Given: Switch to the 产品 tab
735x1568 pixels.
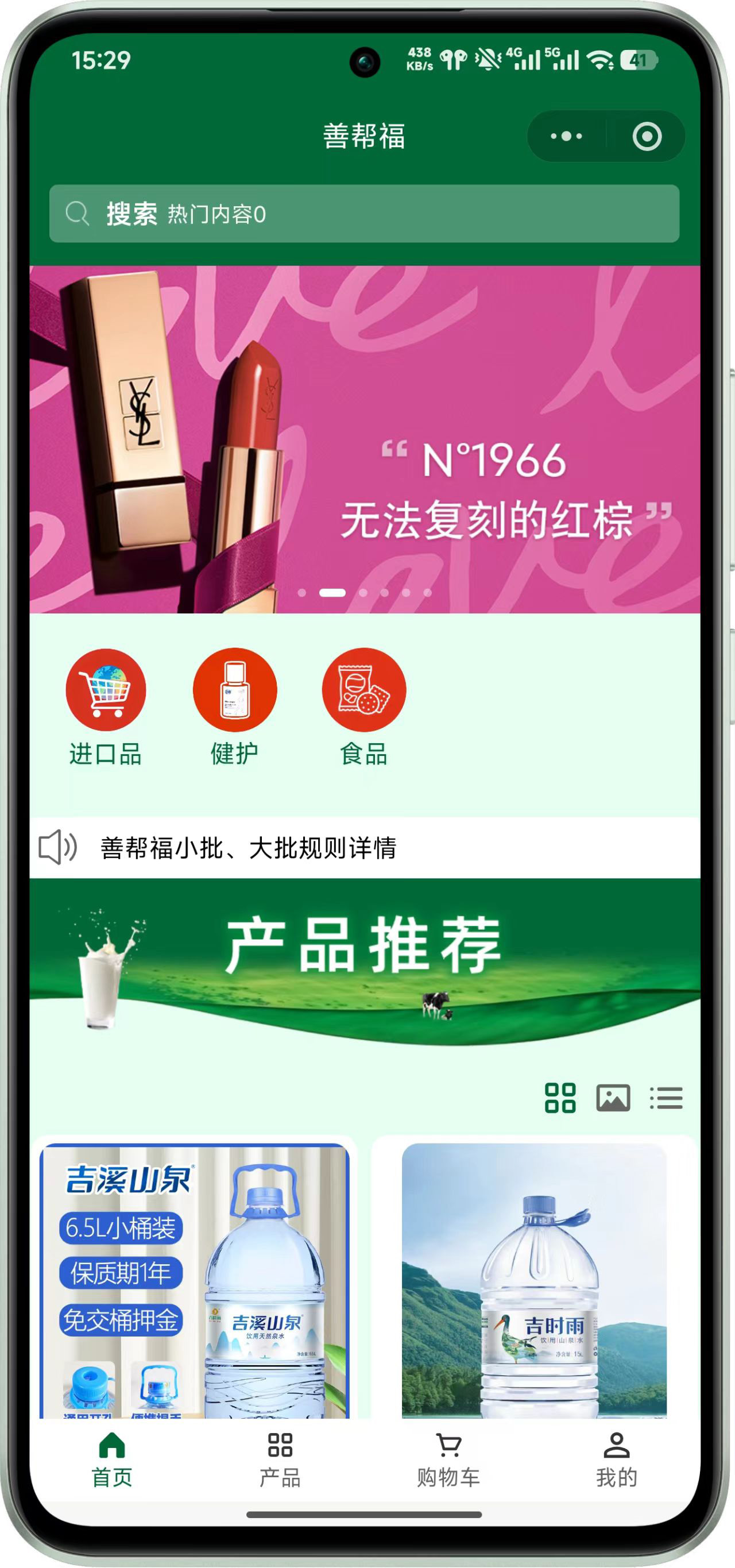Looking at the screenshot, I should pyautogui.click(x=280, y=1458).
